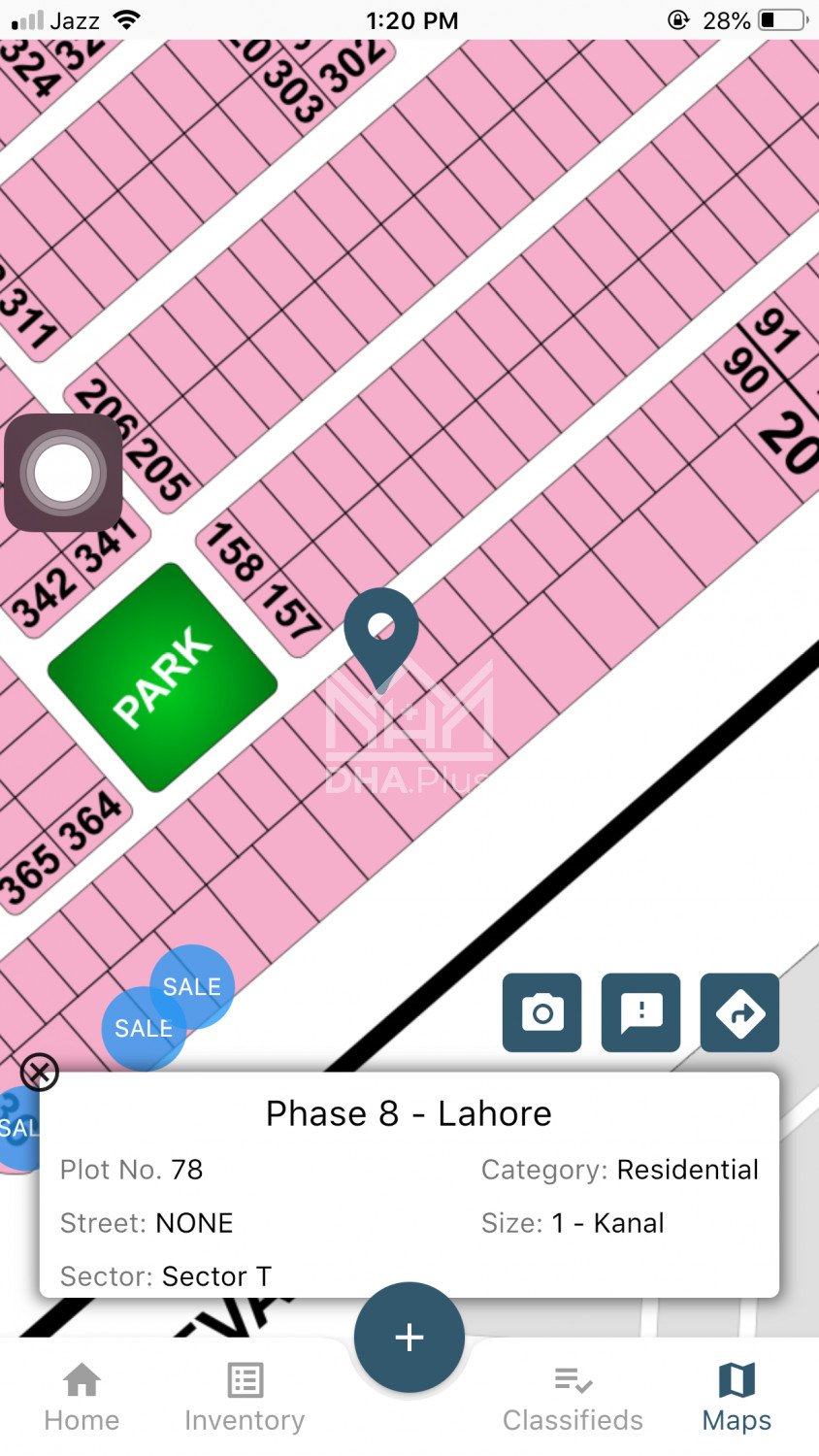Tap the AssistiveTouch floating button

pyautogui.click(x=63, y=473)
